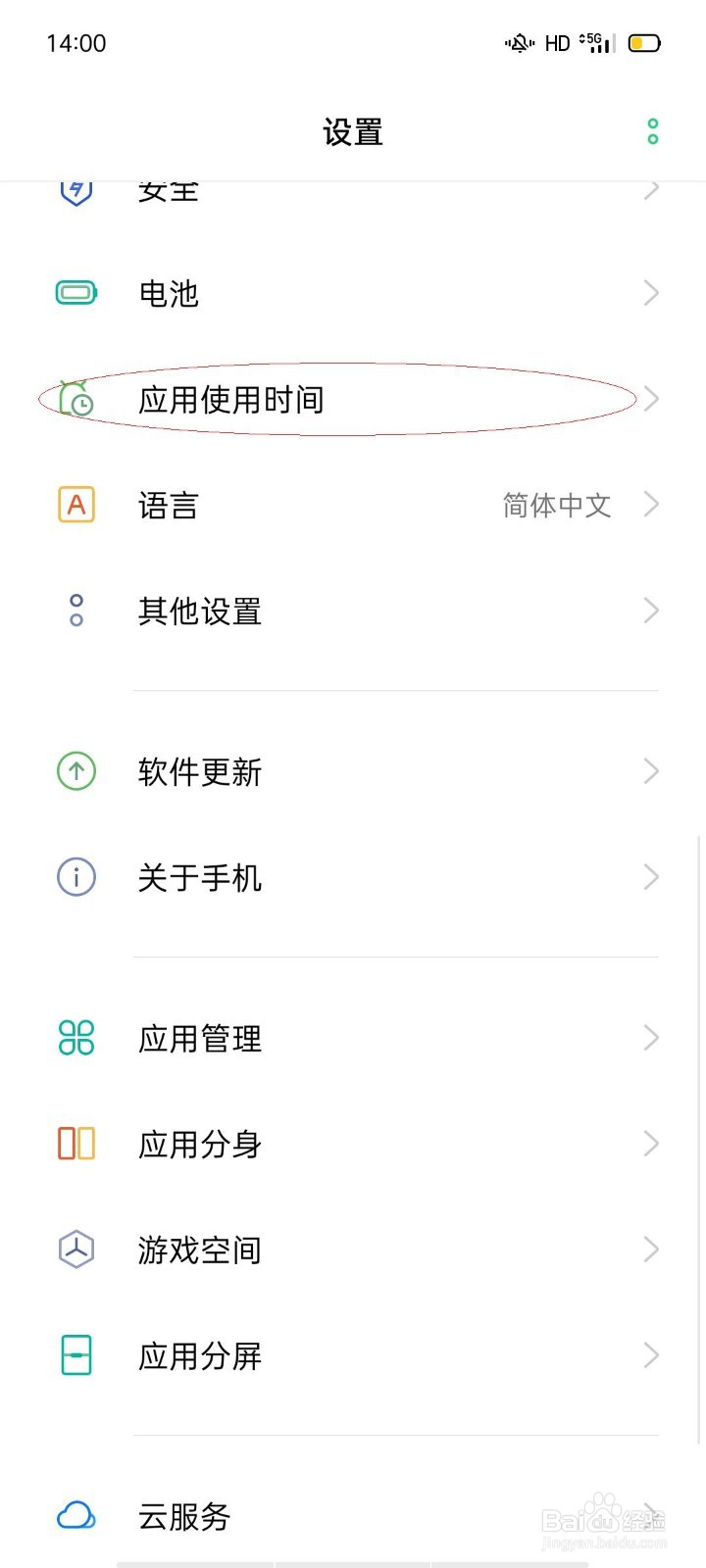Click the game space hexagon icon for 游戏空间
The height and width of the screenshot is (1568, 706).
tap(76, 1249)
